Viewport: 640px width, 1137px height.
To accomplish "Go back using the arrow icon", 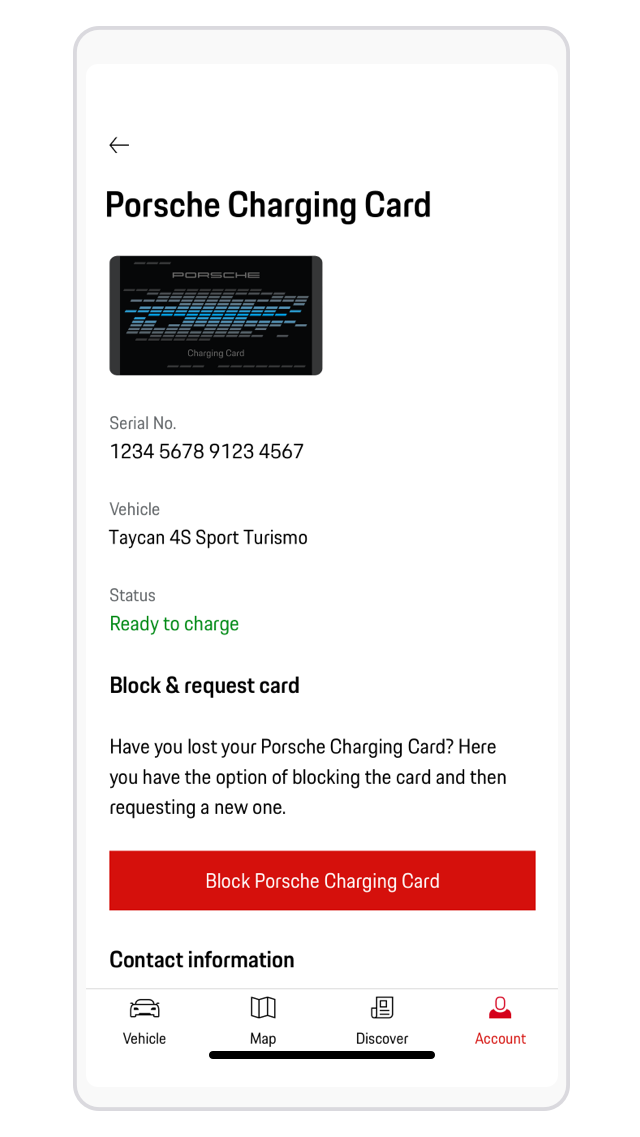I will (119, 145).
